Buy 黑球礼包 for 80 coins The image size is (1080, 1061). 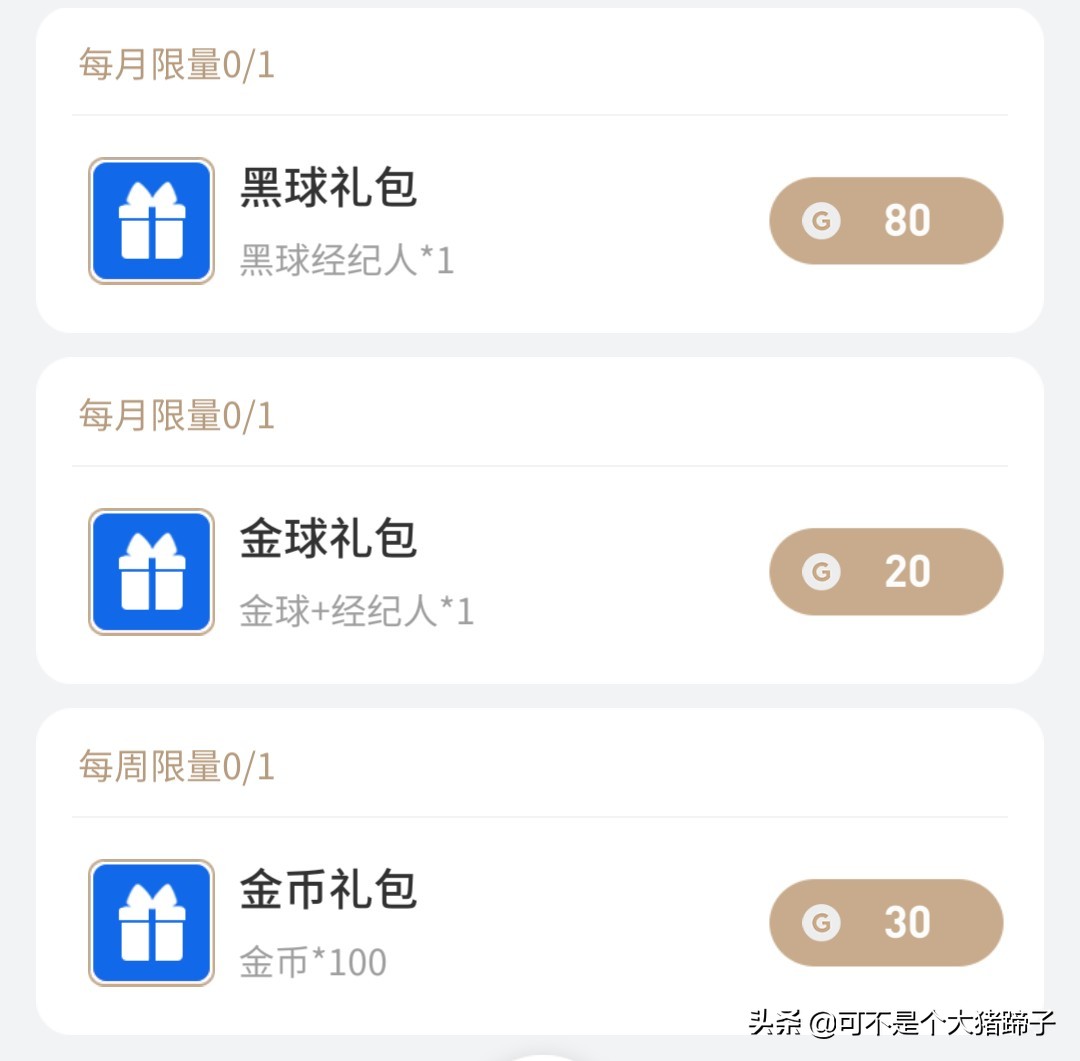pyautogui.click(x=886, y=221)
